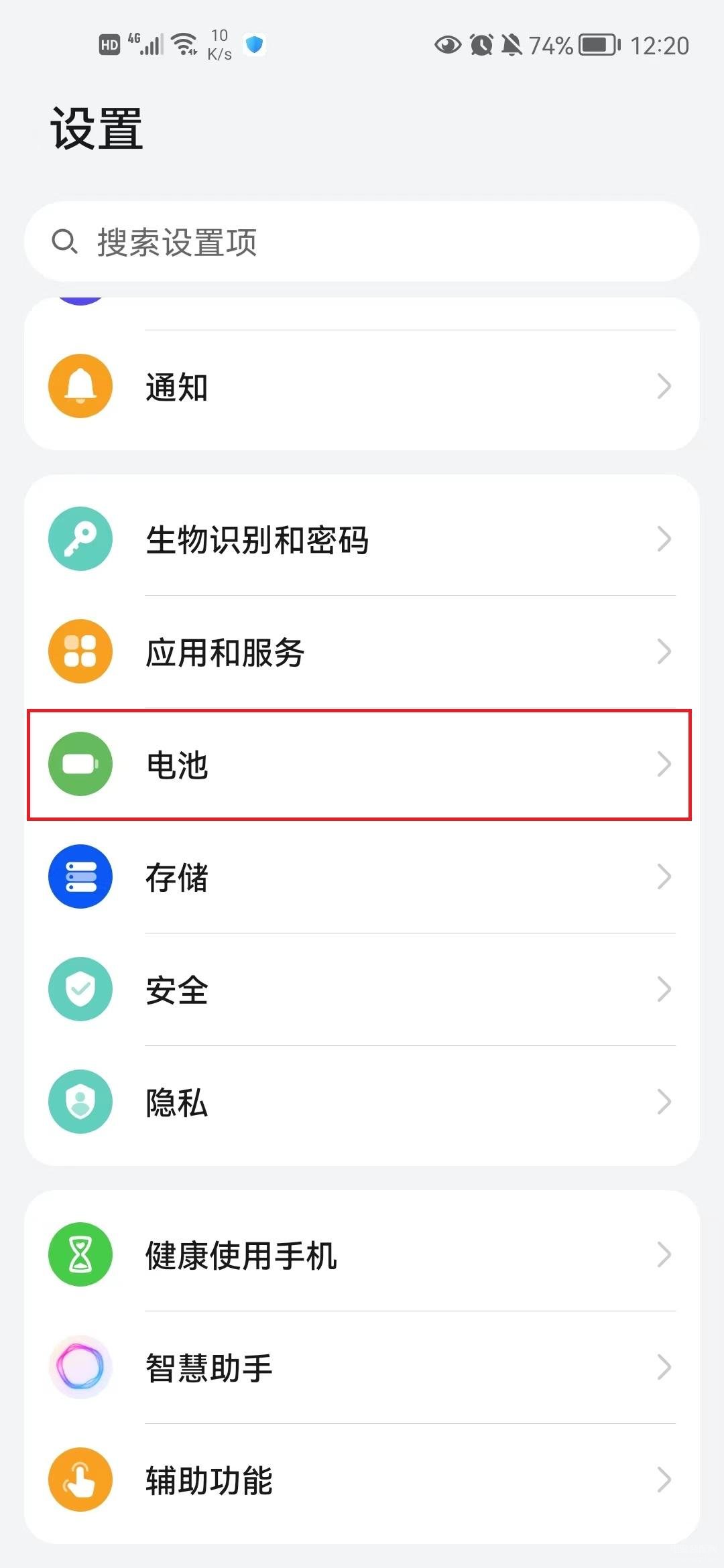The height and width of the screenshot is (1568, 724).
Task: Open the 电池 settings row
Action: coord(362,764)
